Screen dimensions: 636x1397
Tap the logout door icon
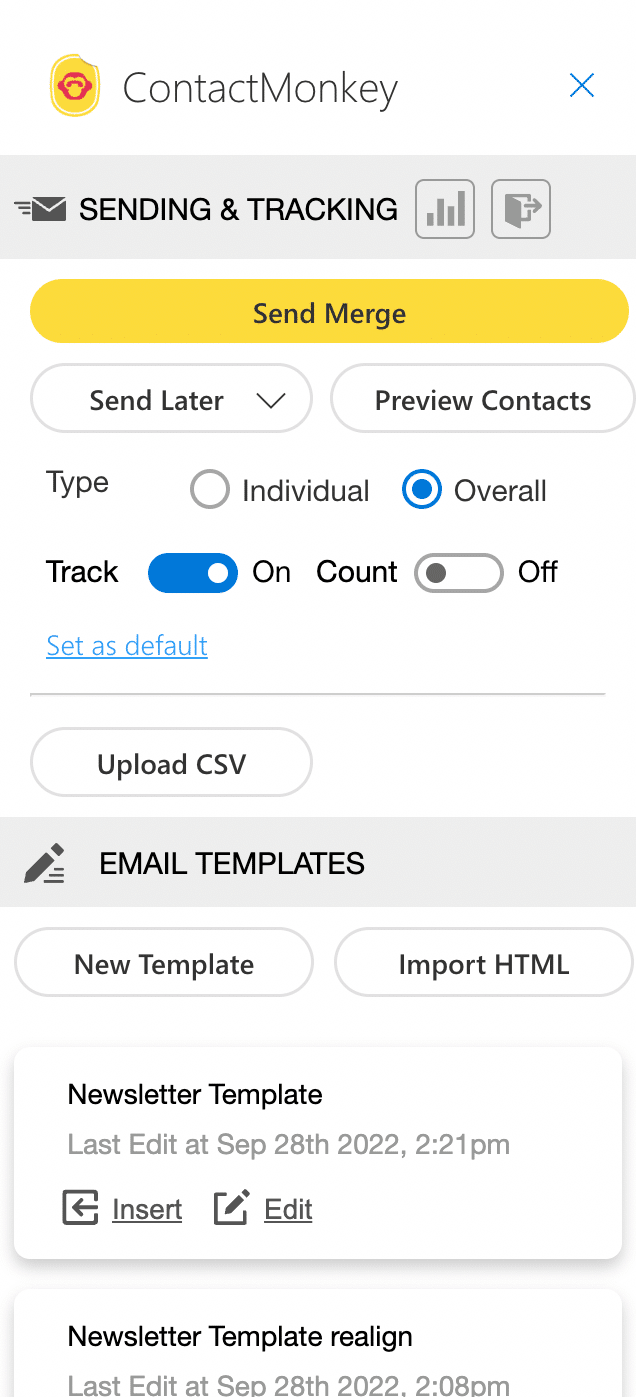click(x=521, y=209)
